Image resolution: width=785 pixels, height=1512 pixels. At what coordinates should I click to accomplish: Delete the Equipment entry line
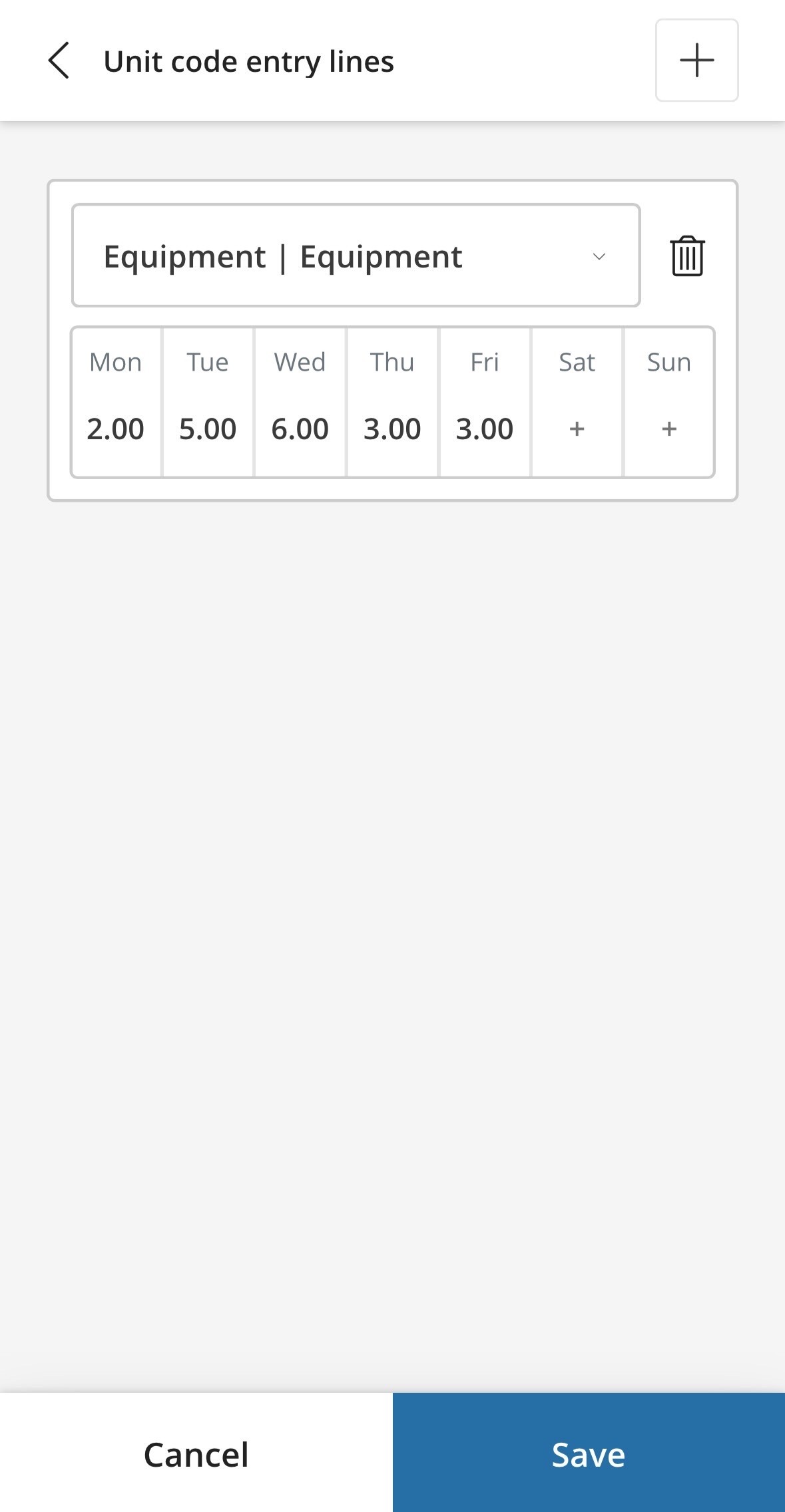687,256
